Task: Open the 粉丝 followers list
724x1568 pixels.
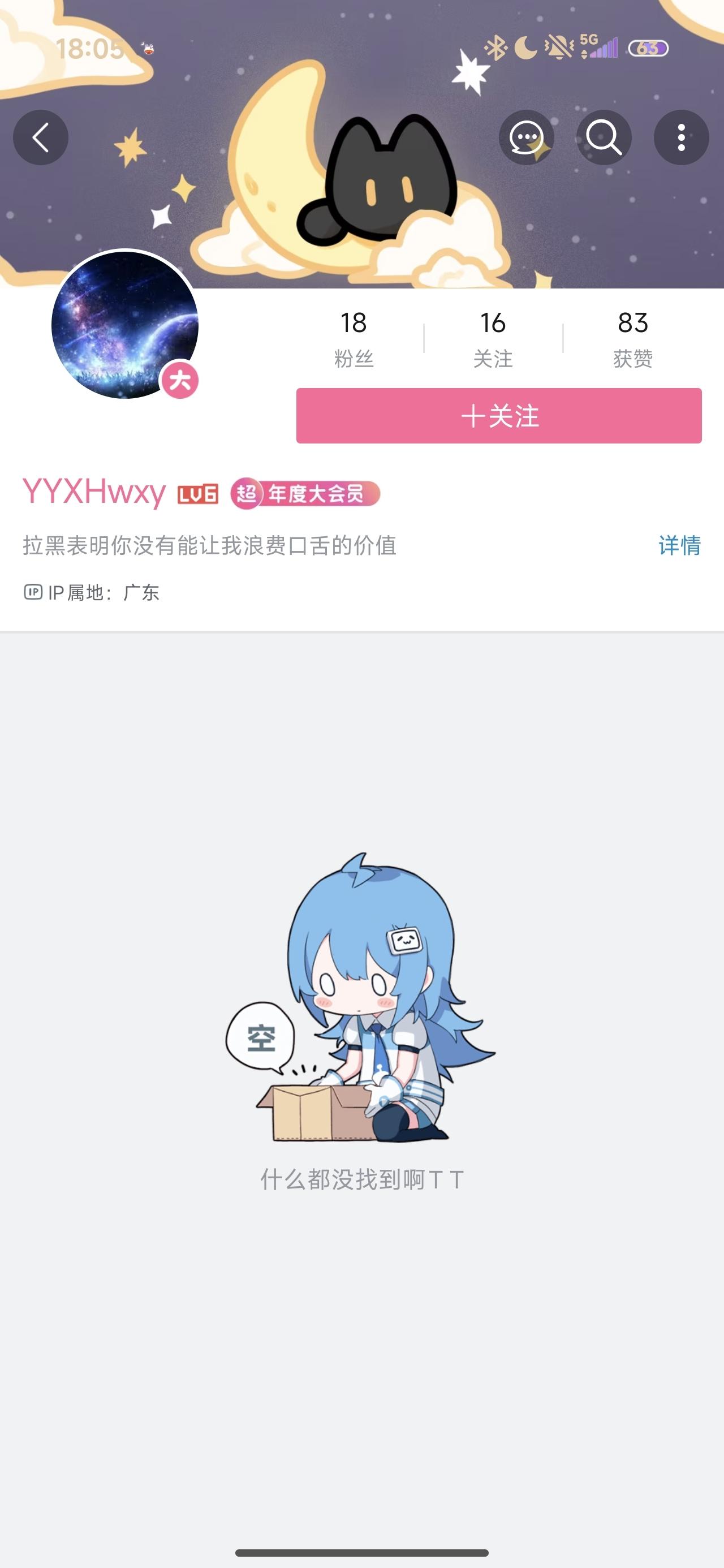Action: click(353, 338)
